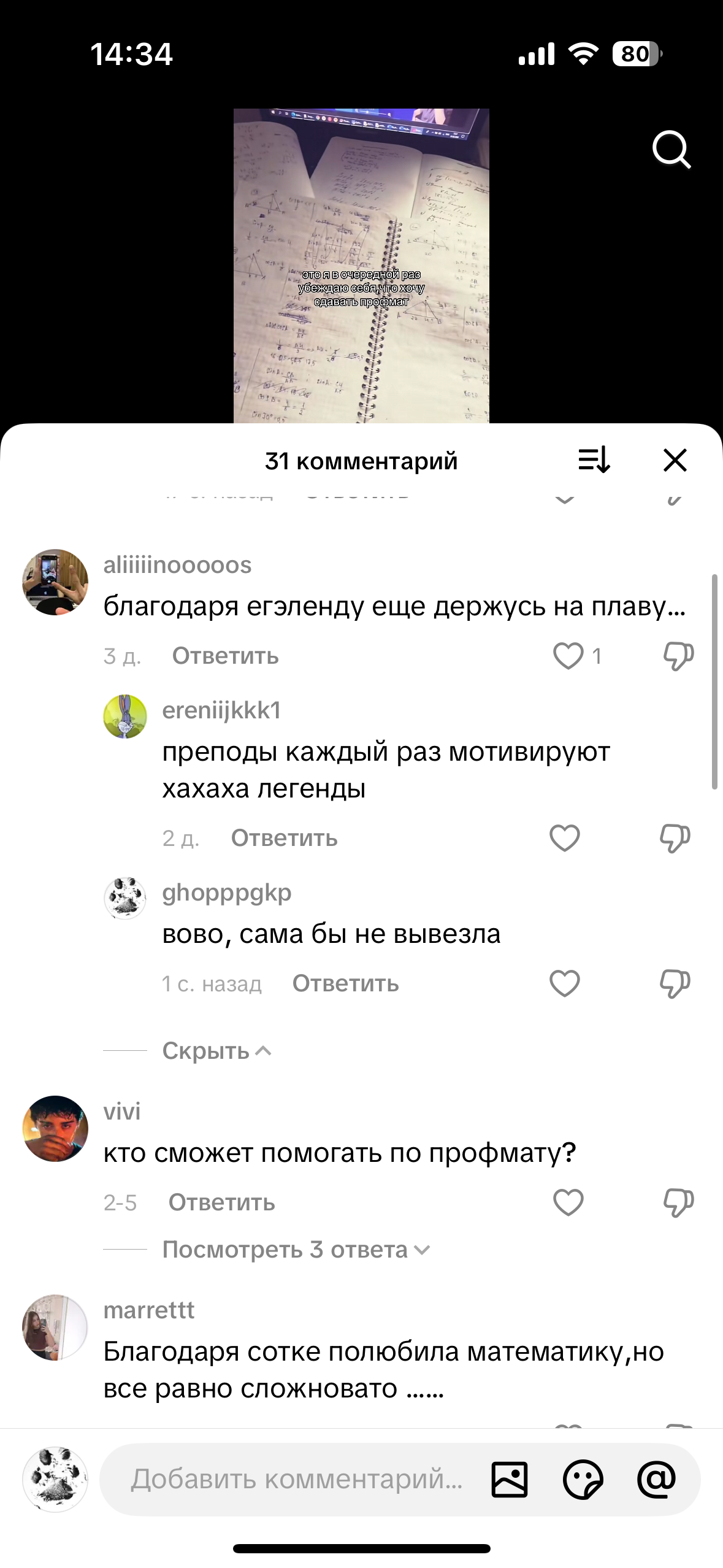Open the search magnifier icon
Screen dimensions: 723x1568
(x=671, y=149)
